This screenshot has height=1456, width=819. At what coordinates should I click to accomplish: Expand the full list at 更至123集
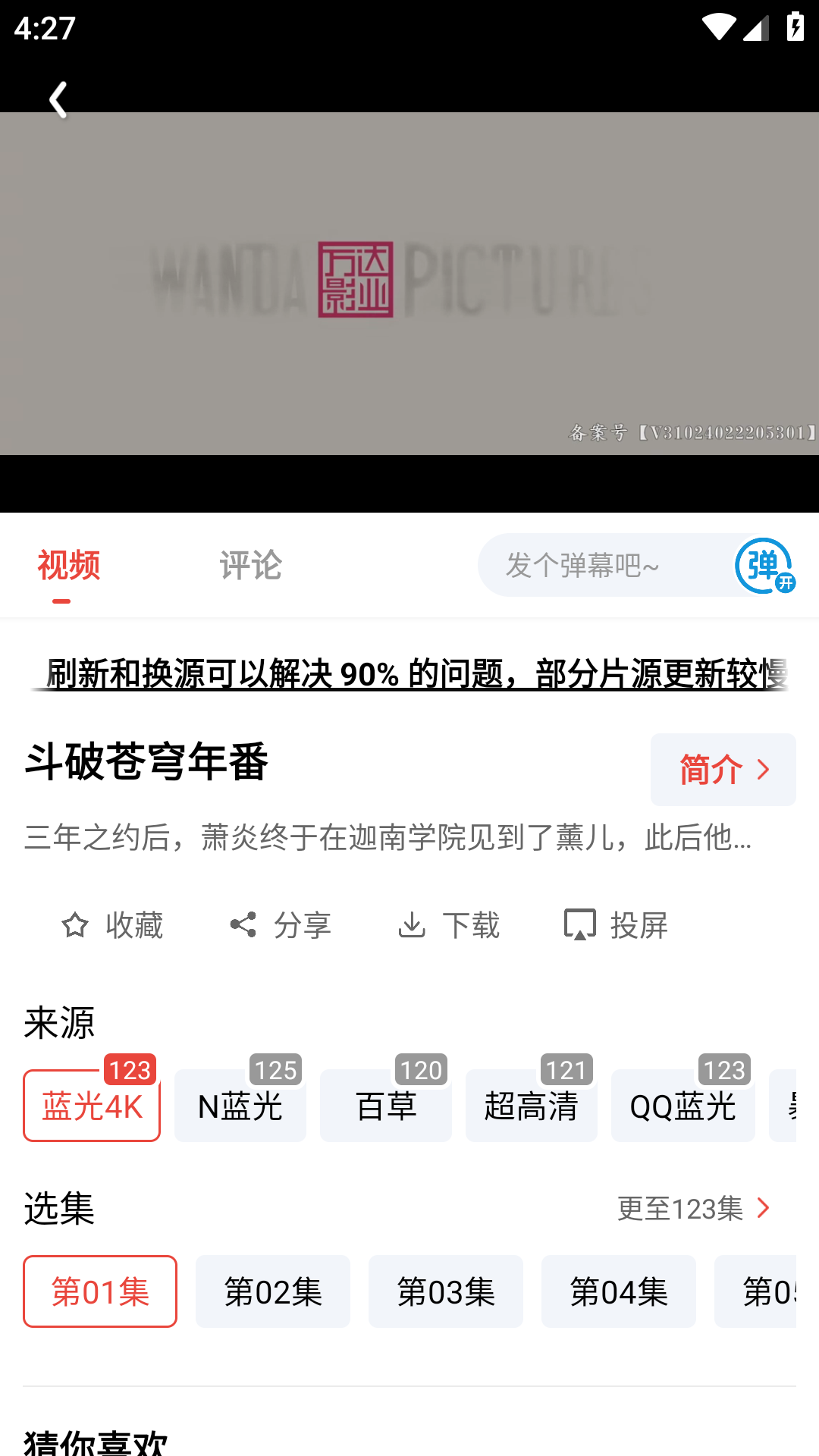tap(694, 1209)
